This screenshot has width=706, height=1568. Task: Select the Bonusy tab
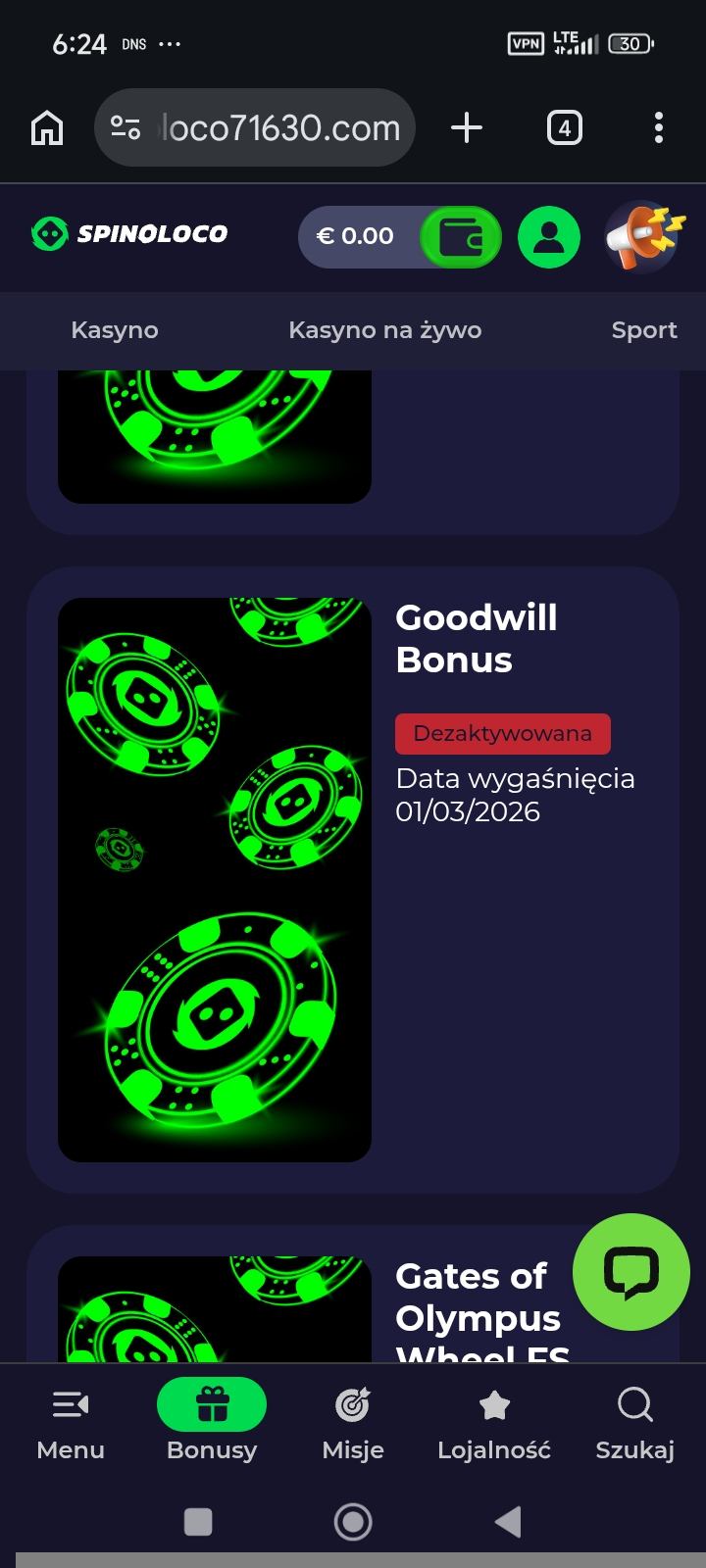pyautogui.click(x=212, y=1424)
